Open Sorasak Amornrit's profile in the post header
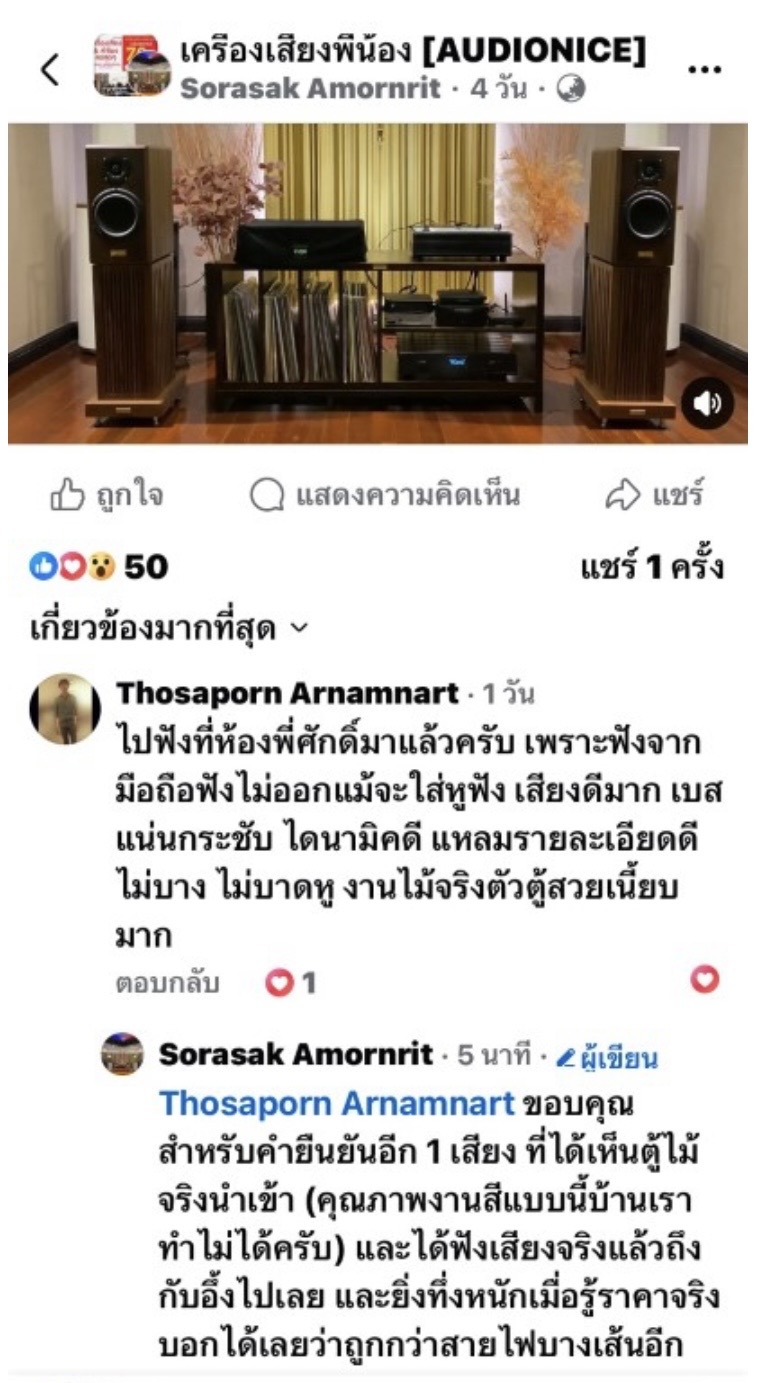The height and width of the screenshot is (1383, 762). pyautogui.click(x=310, y=88)
